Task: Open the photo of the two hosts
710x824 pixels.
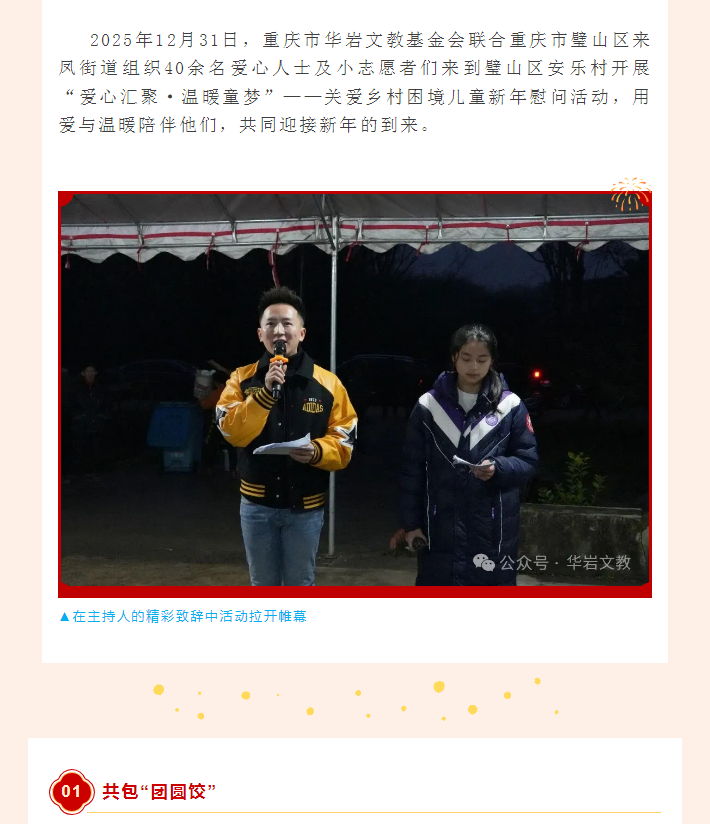Action: point(355,393)
